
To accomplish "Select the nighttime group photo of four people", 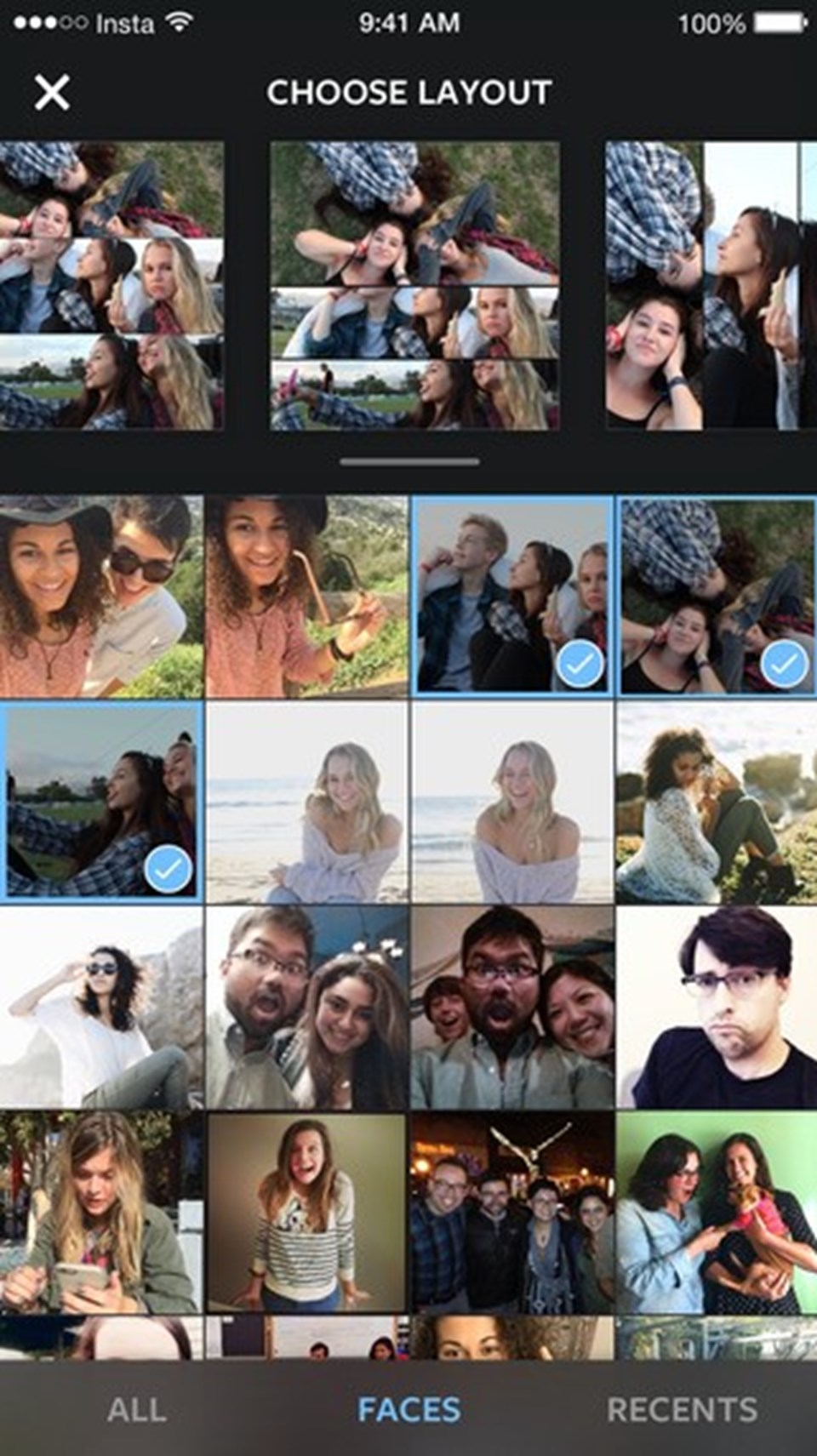I will pyautogui.click(x=511, y=1213).
